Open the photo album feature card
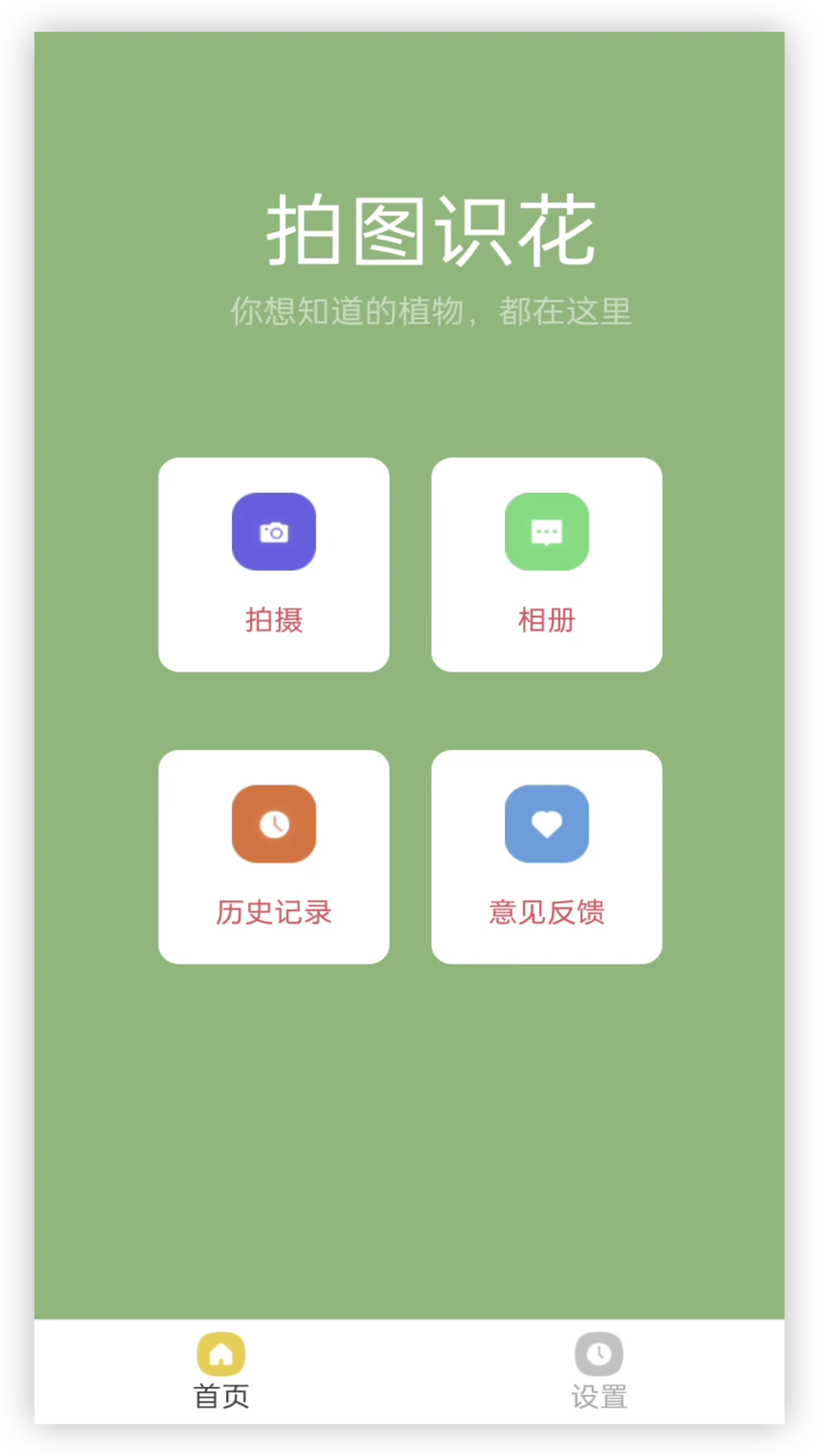The image size is (819, 1456). 547,564
